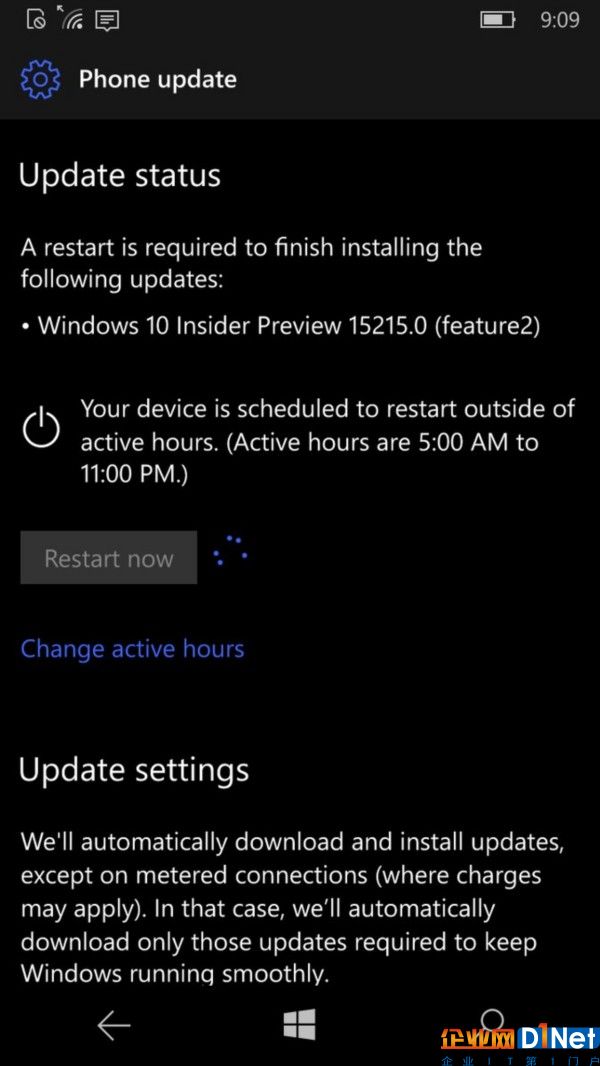This screenshot has width=600, height=1066.
Task: Tap the Windows Start button
Action: coord(300,1025)
